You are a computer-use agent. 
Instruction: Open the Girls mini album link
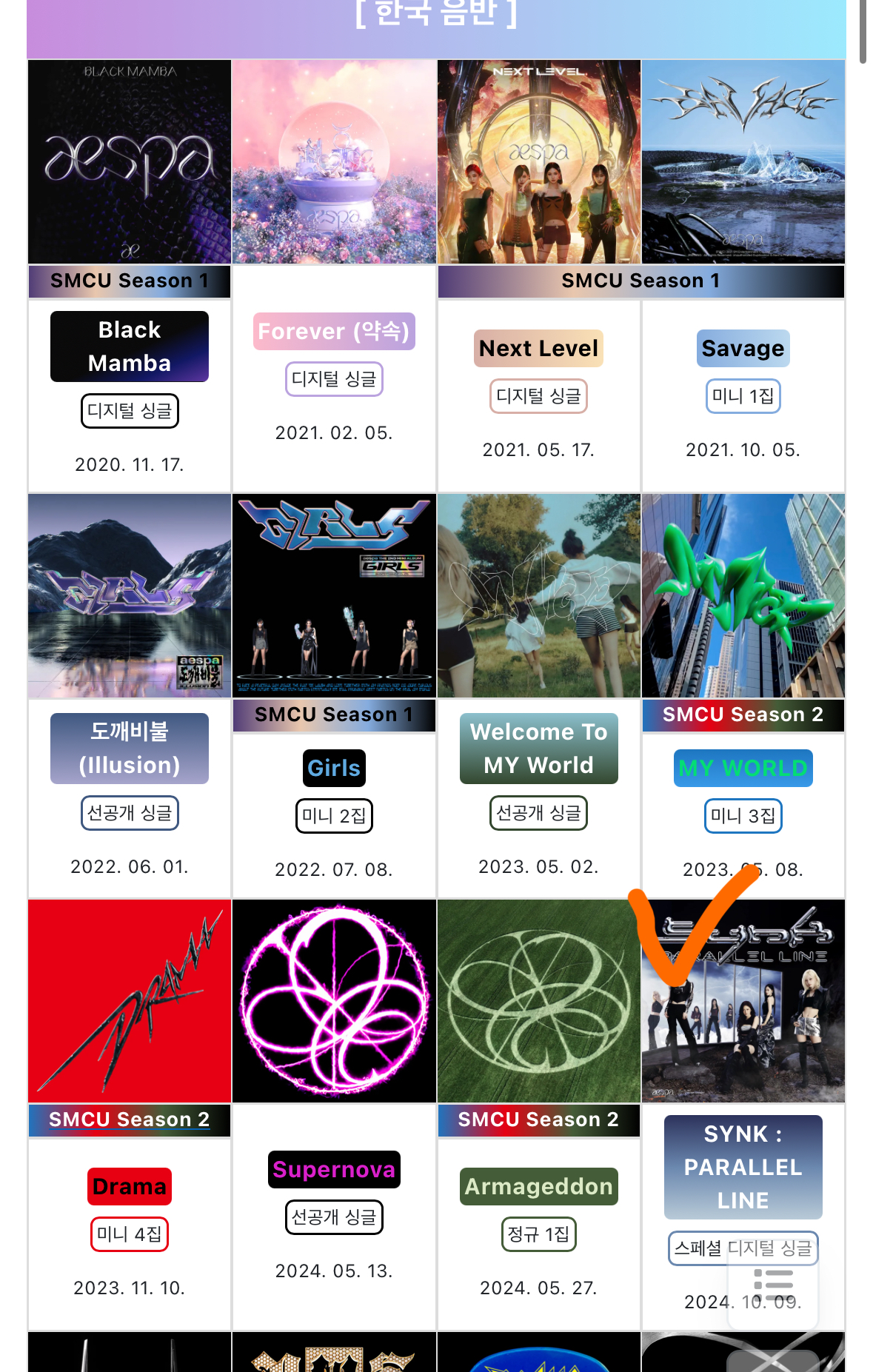pyautogui.click(x=334, y=768)
